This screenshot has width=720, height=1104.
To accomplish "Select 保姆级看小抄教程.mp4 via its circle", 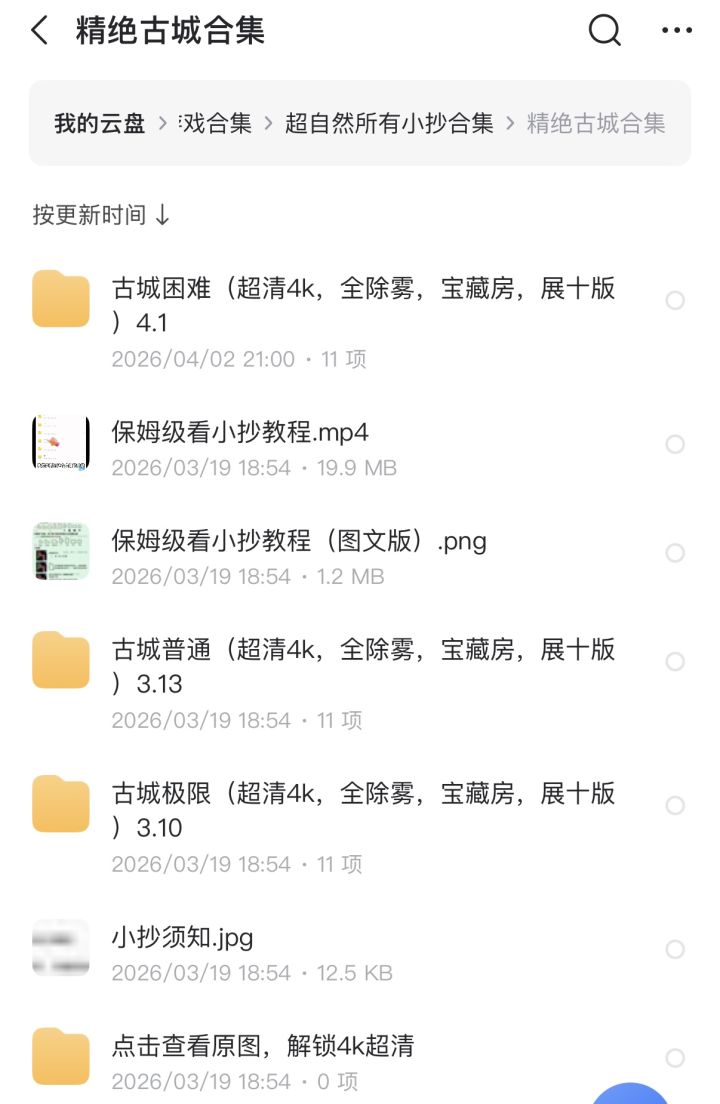I will (675, 444).
